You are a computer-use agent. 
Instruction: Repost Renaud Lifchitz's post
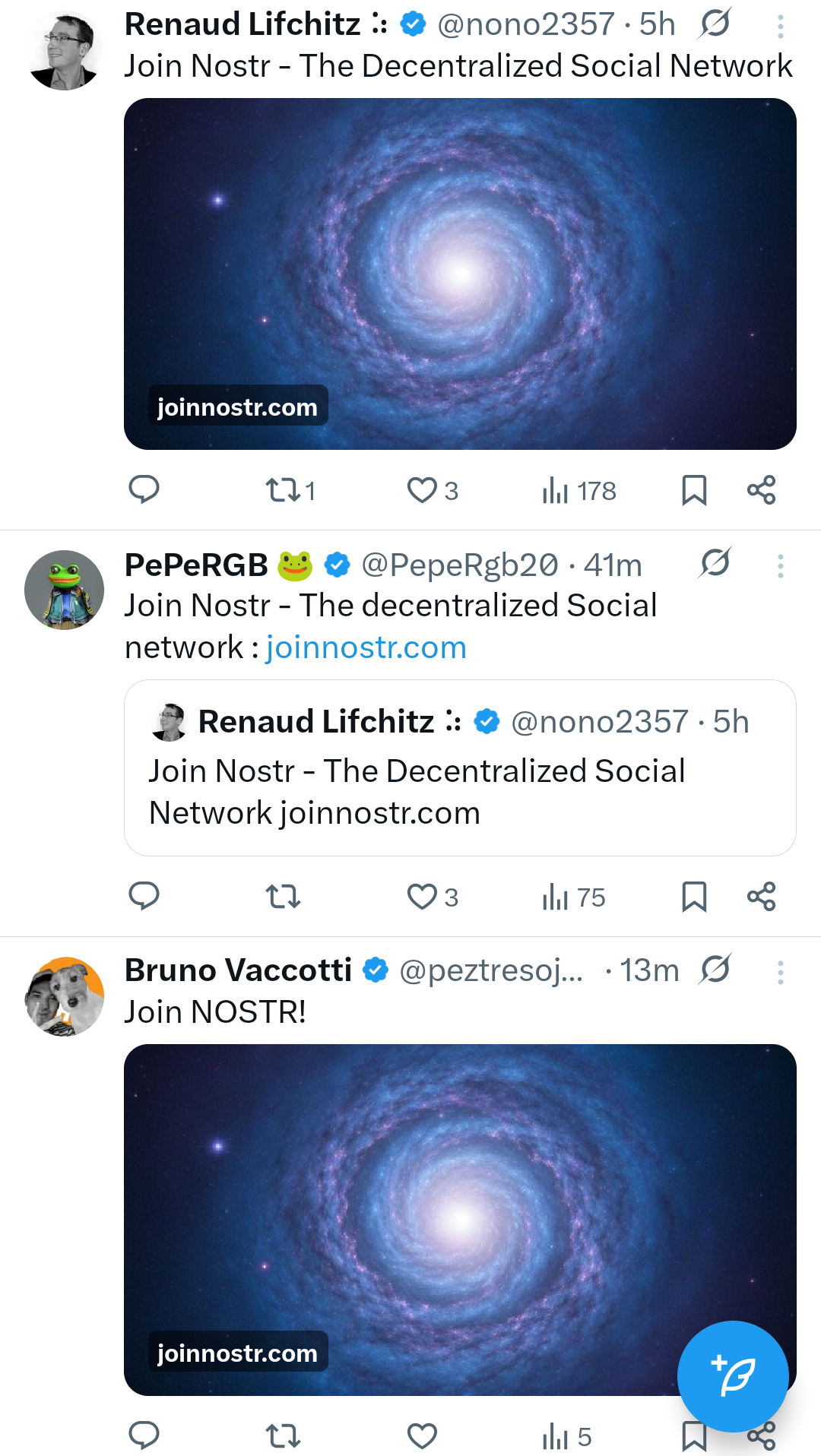pos(284,490)
